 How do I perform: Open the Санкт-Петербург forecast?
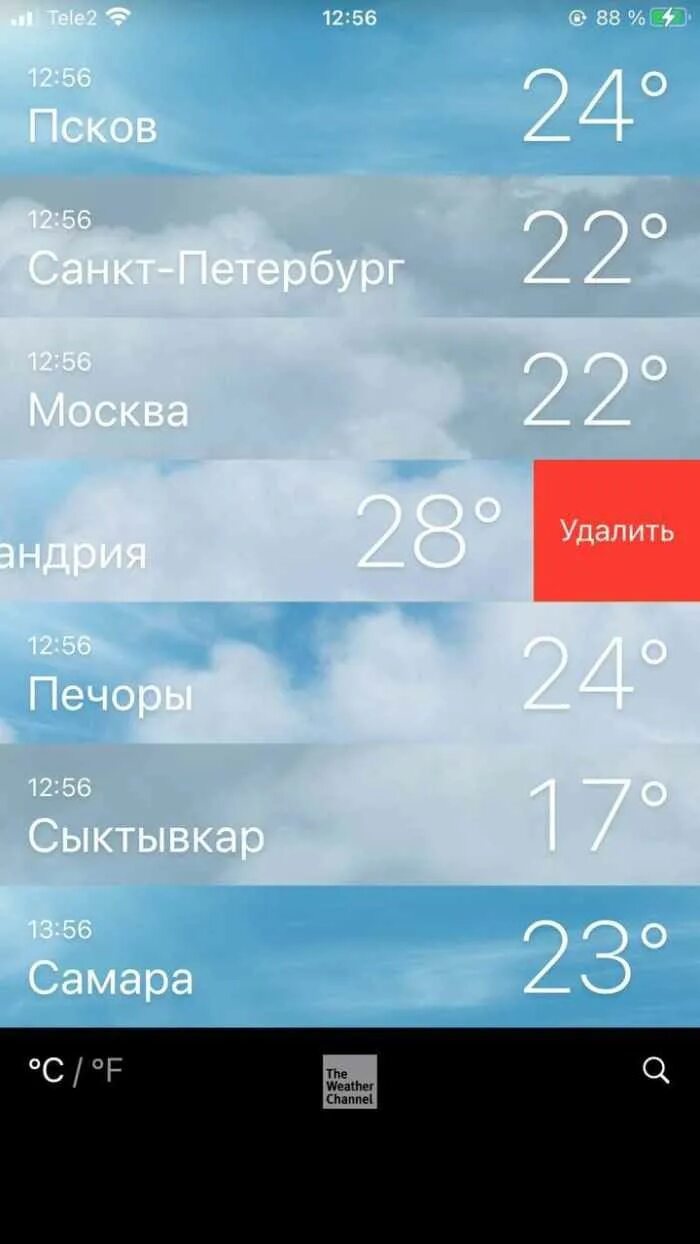(350, 248)
